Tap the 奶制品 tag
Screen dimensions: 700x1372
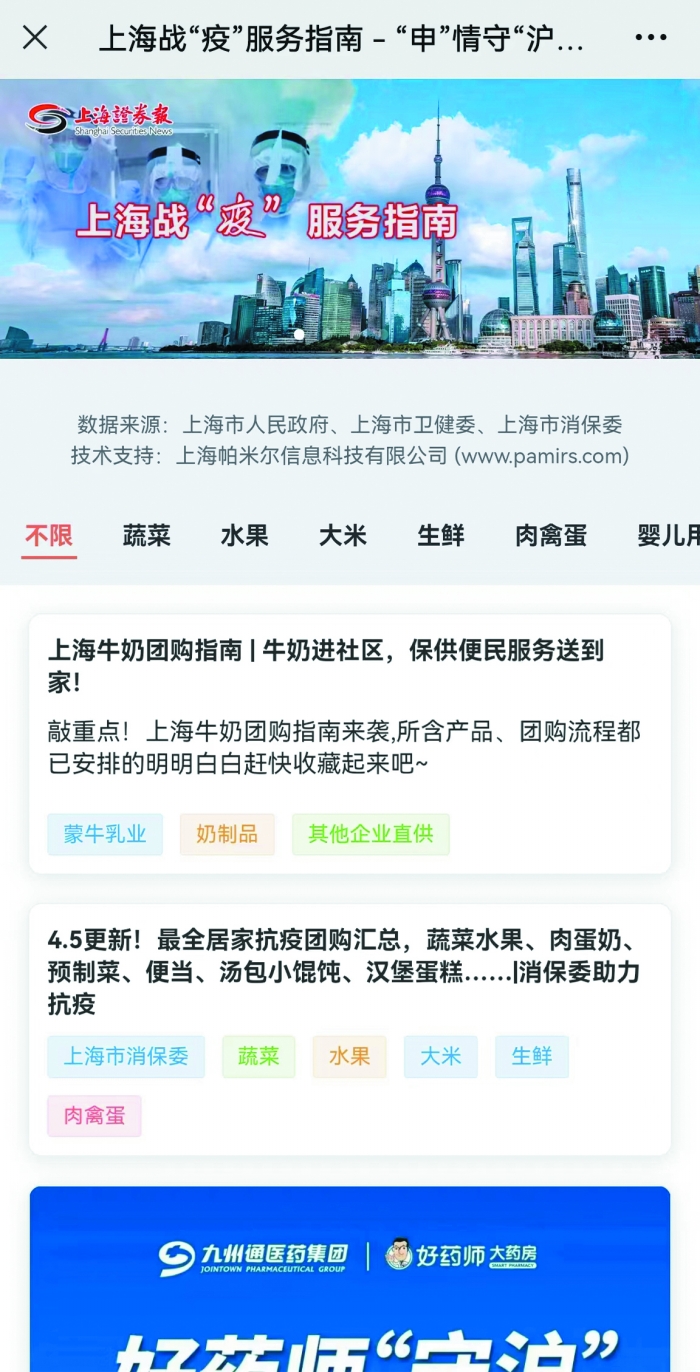click(x=227, y=834)
